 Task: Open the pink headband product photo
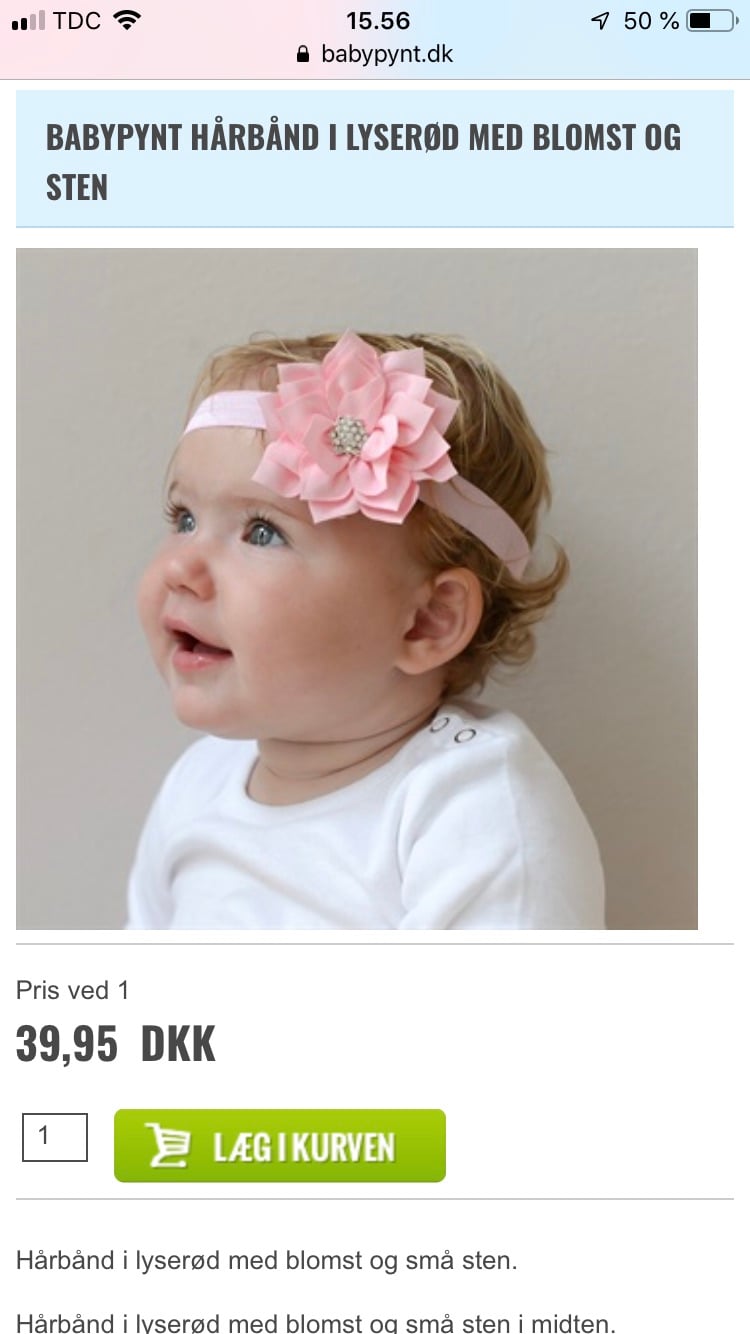tap(357, 589)
